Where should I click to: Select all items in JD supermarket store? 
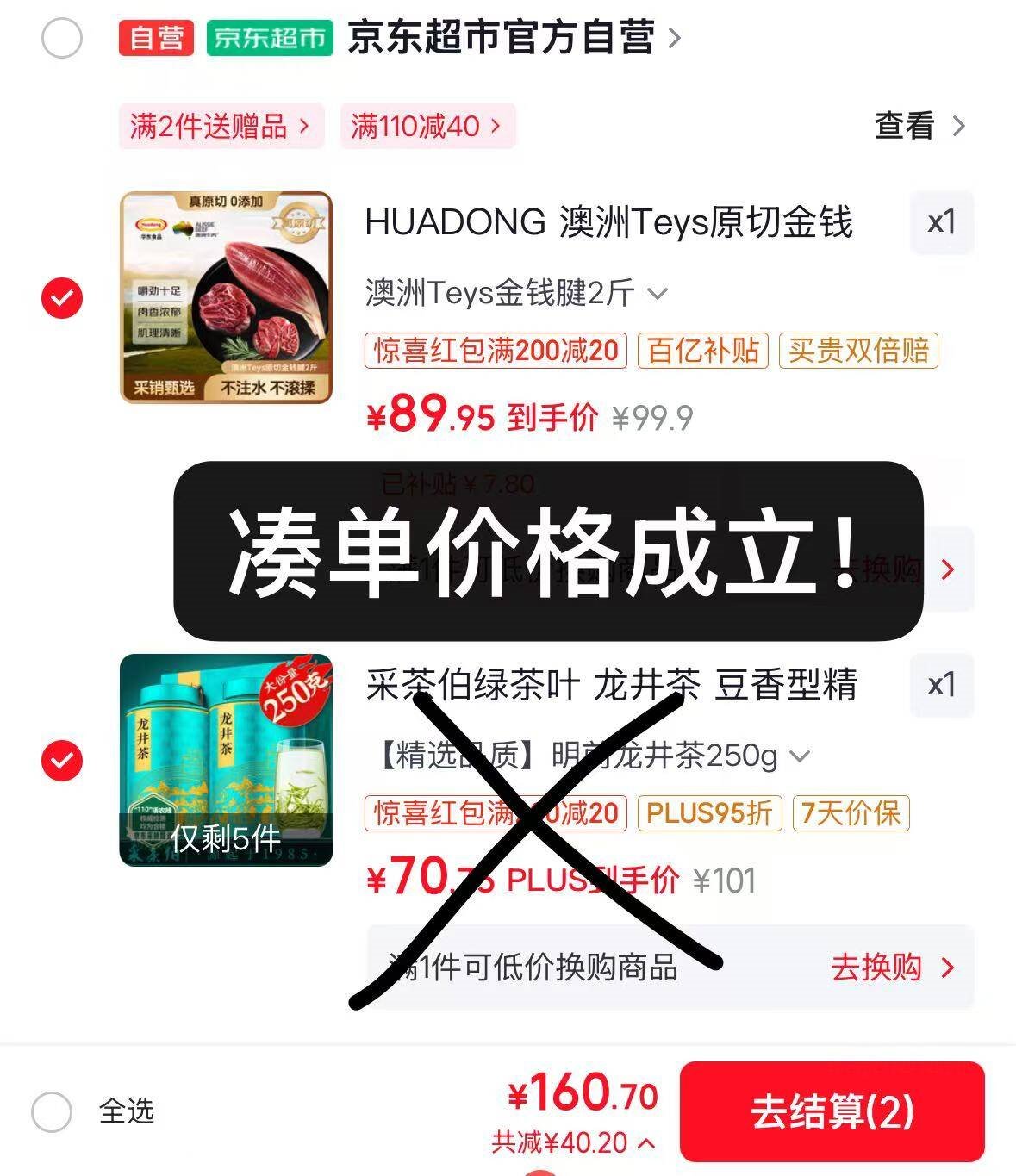[x=62, y=39]
